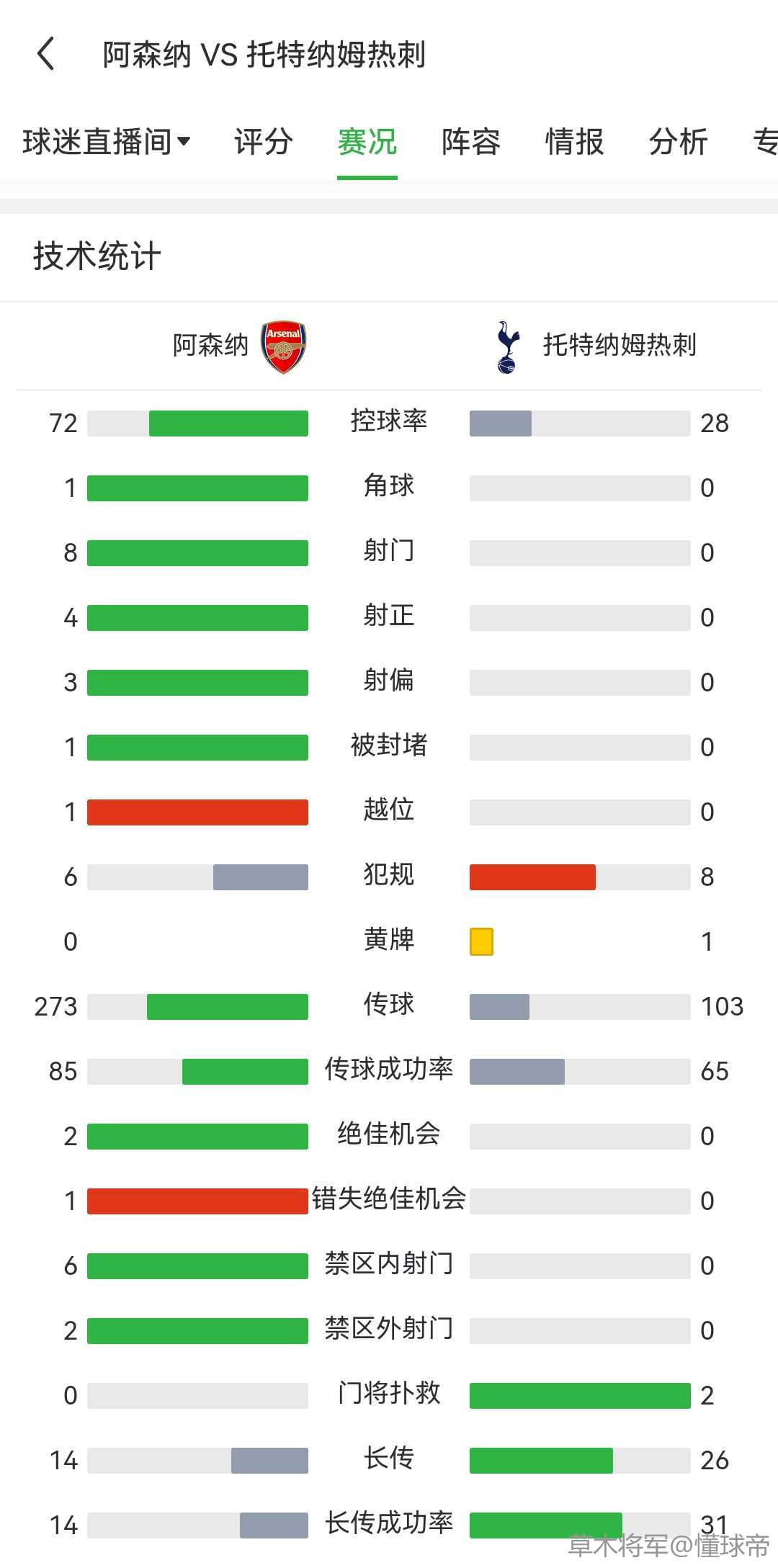The image size is (778, 1568).
Task: Switch to the 评分 tab
Action: (x=263, y=141)
